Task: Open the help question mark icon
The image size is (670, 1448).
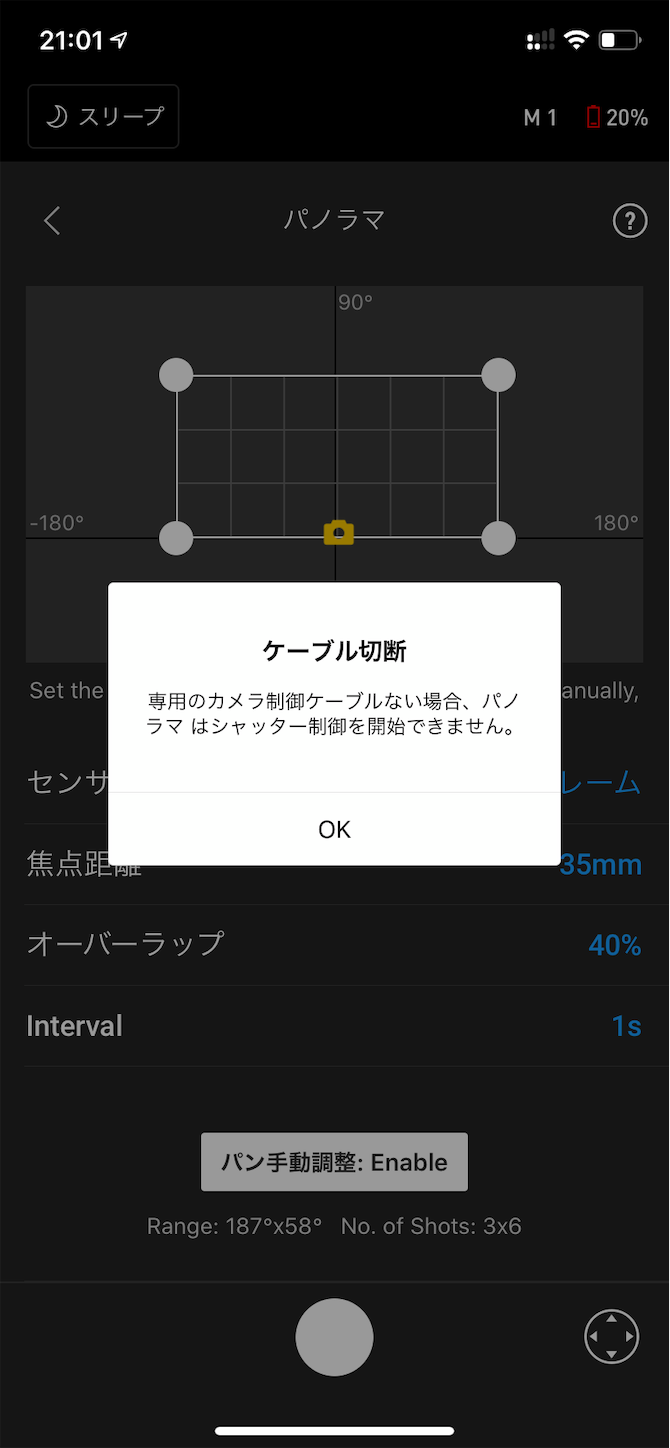Action: pyautogui.click(x=629, y=221)
